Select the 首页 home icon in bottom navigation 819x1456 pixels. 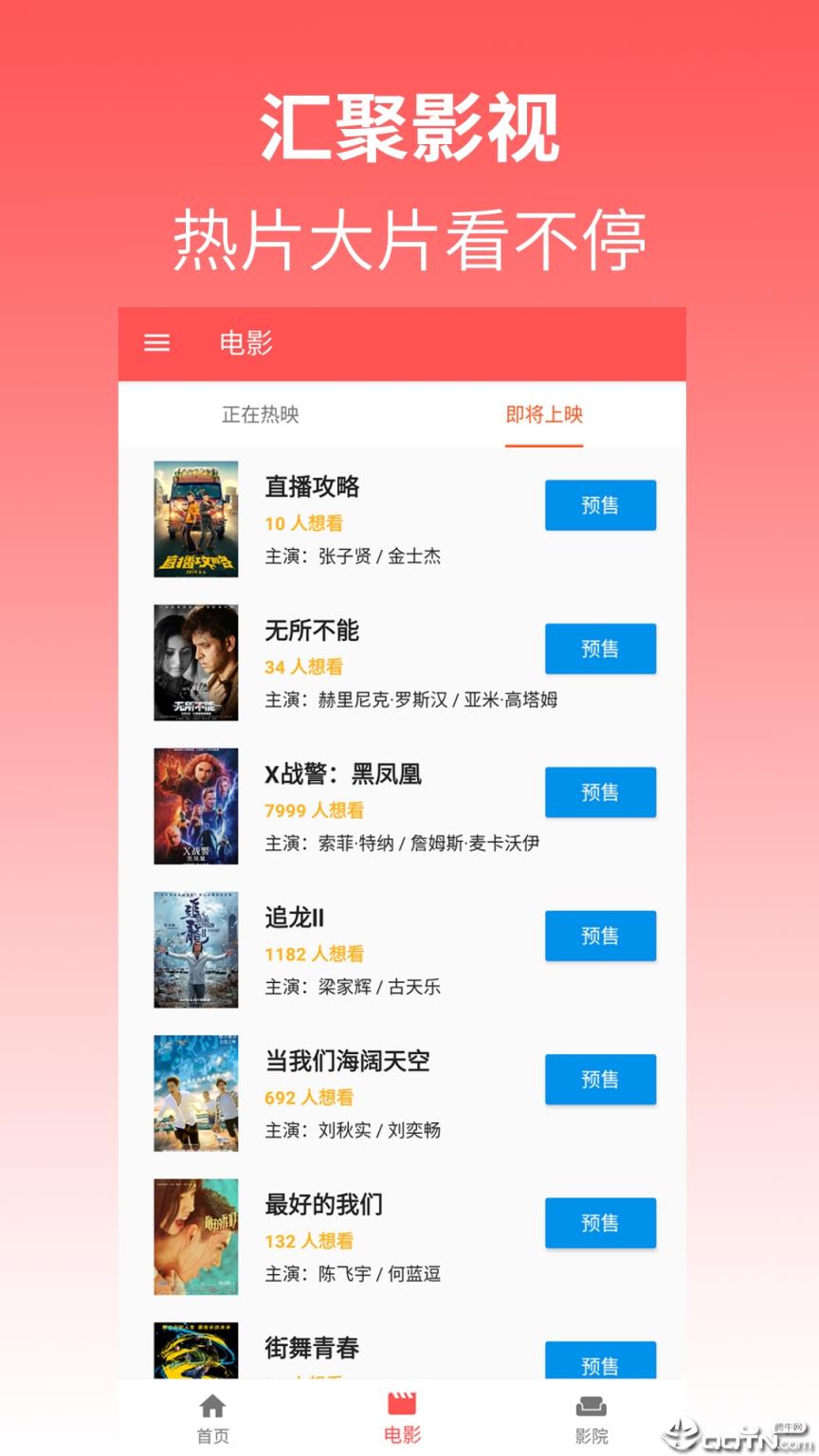pos(212,1416)
